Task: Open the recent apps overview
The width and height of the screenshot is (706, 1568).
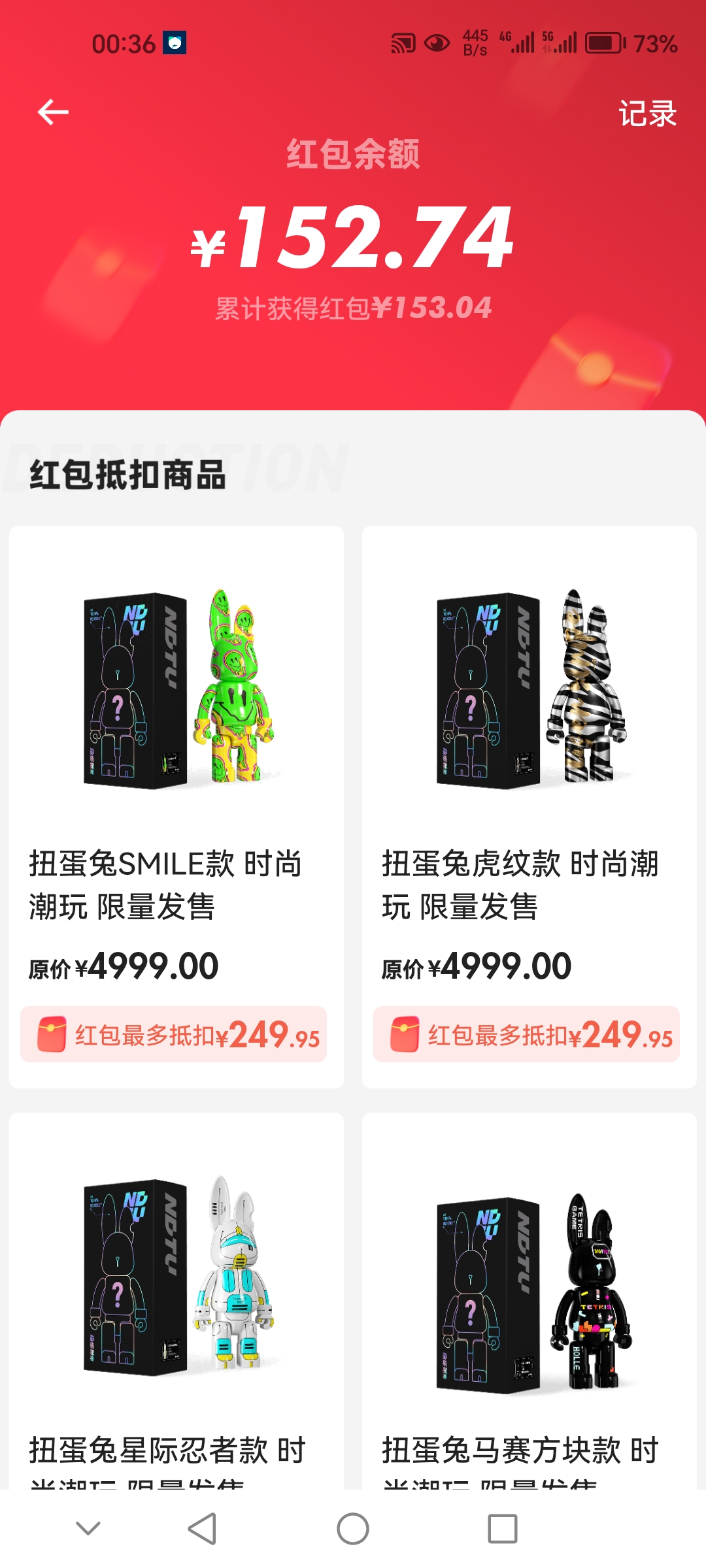Action: click(x=502, y=1529)
